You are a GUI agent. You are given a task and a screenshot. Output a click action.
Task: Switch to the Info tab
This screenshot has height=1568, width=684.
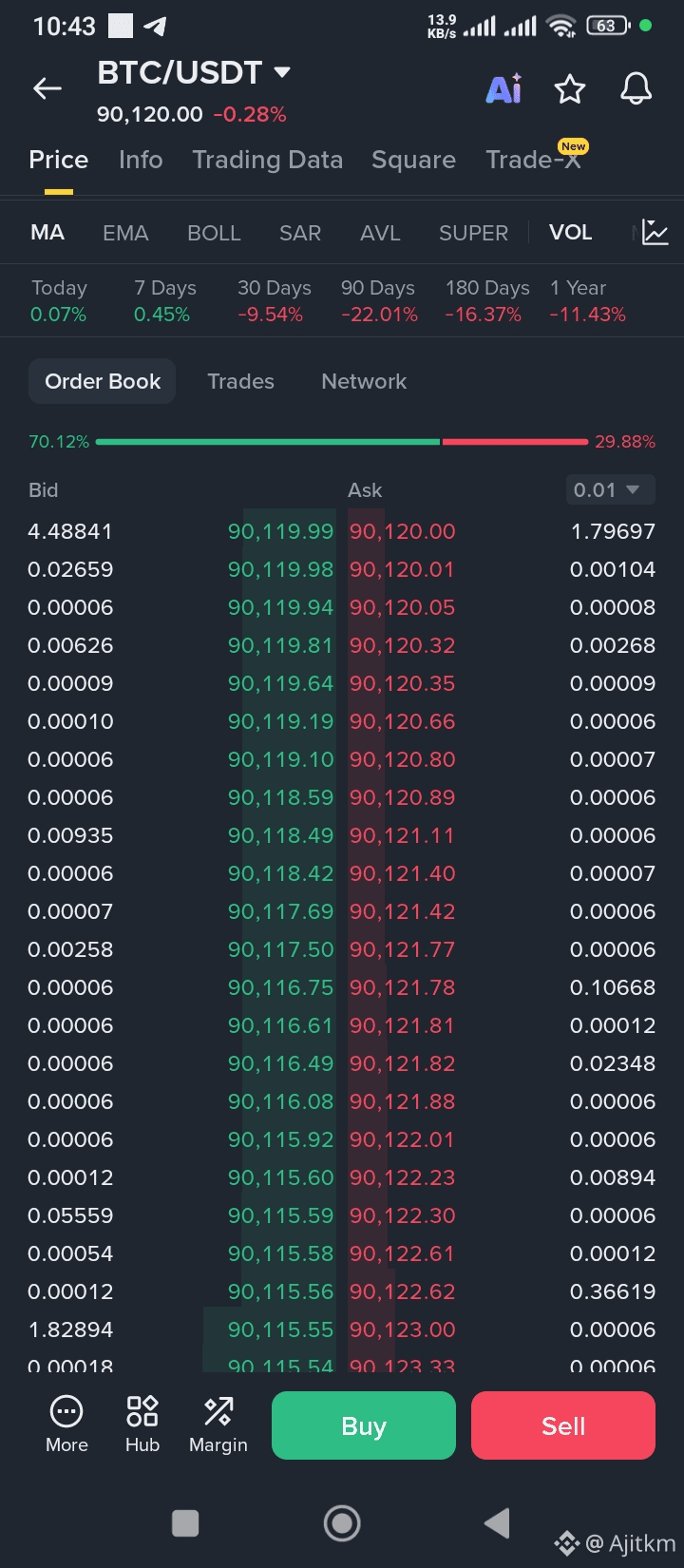point(141,160)
